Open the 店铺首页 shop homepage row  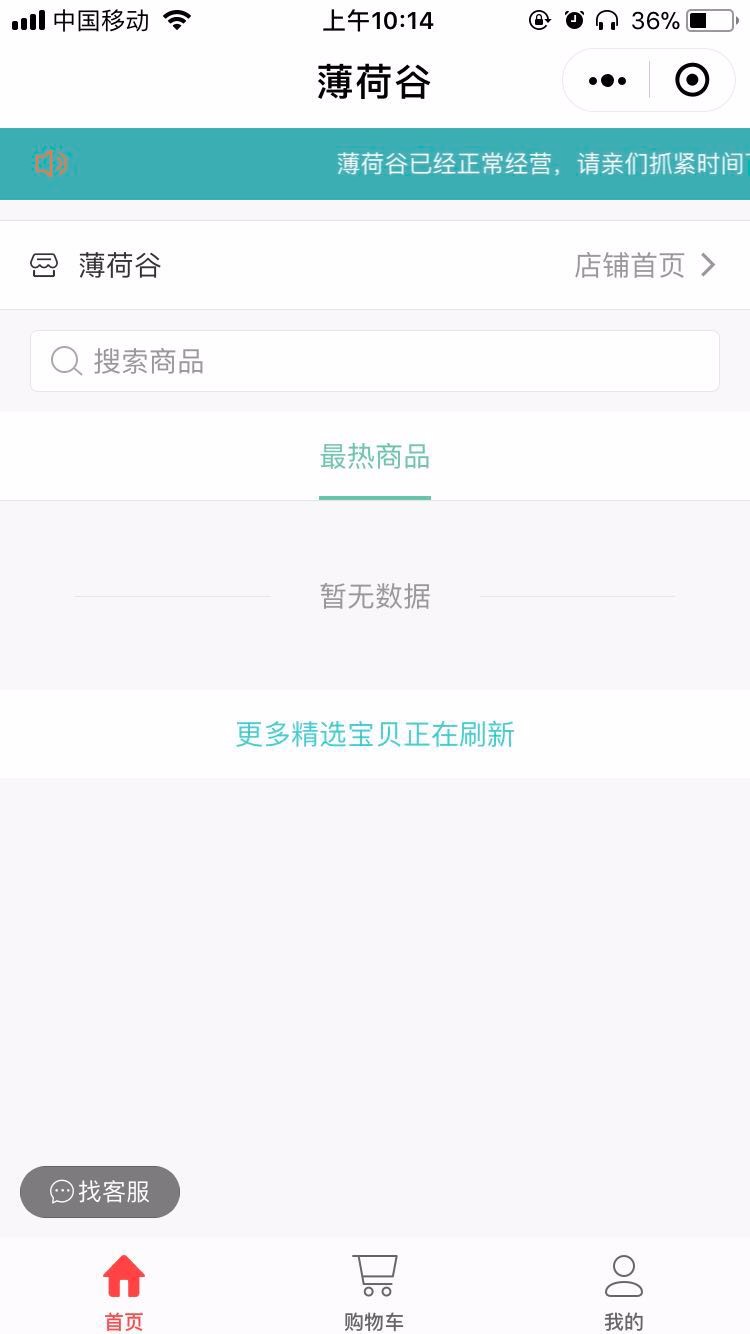coord(375,265)
